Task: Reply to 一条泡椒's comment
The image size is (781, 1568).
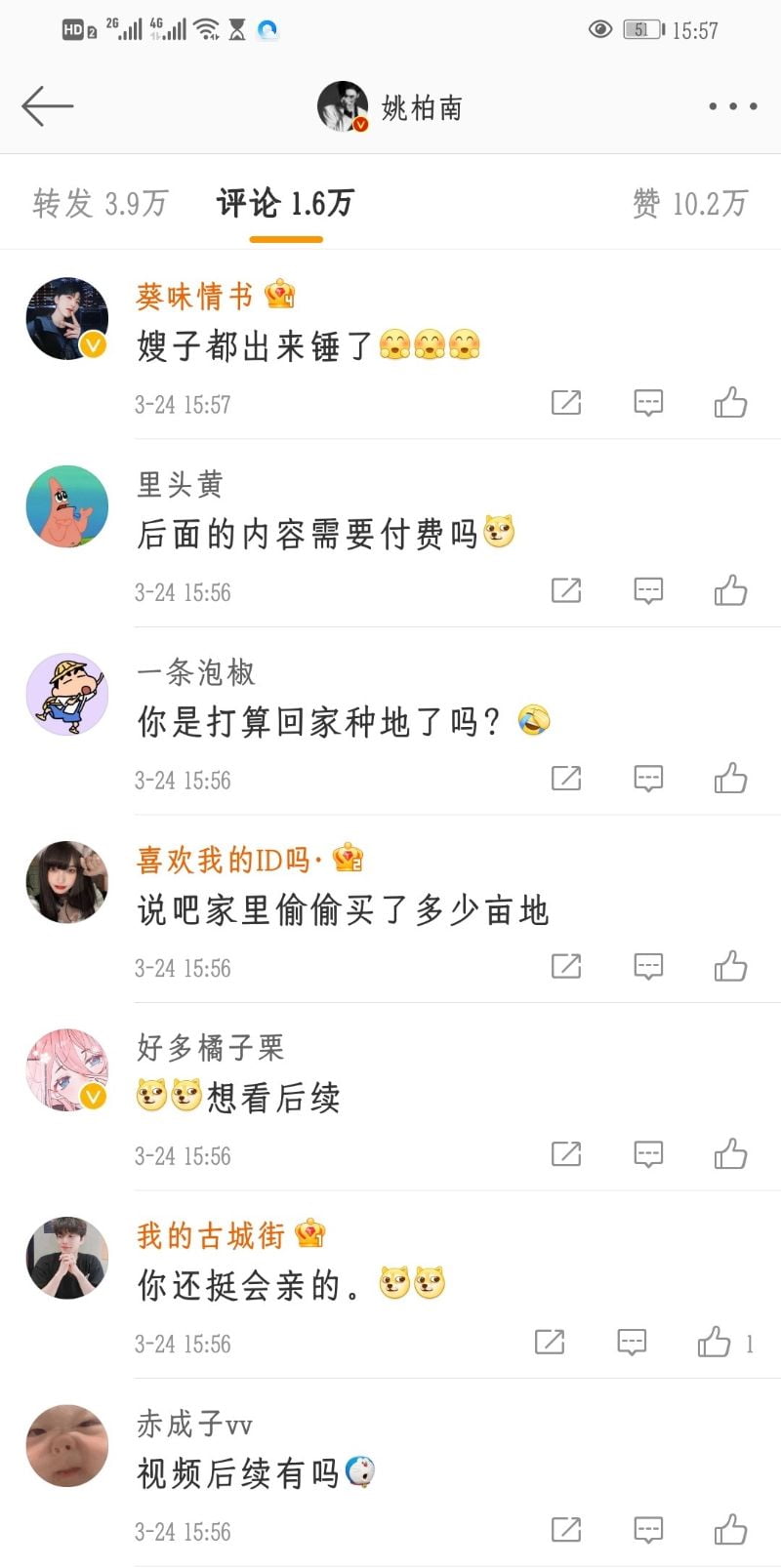Action: pos(648,779)
